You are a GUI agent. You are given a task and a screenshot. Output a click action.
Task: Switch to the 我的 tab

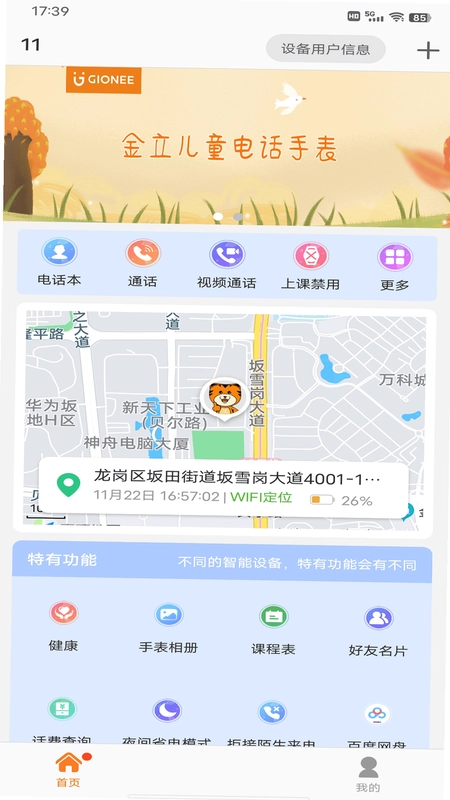(x=368, y=773)
